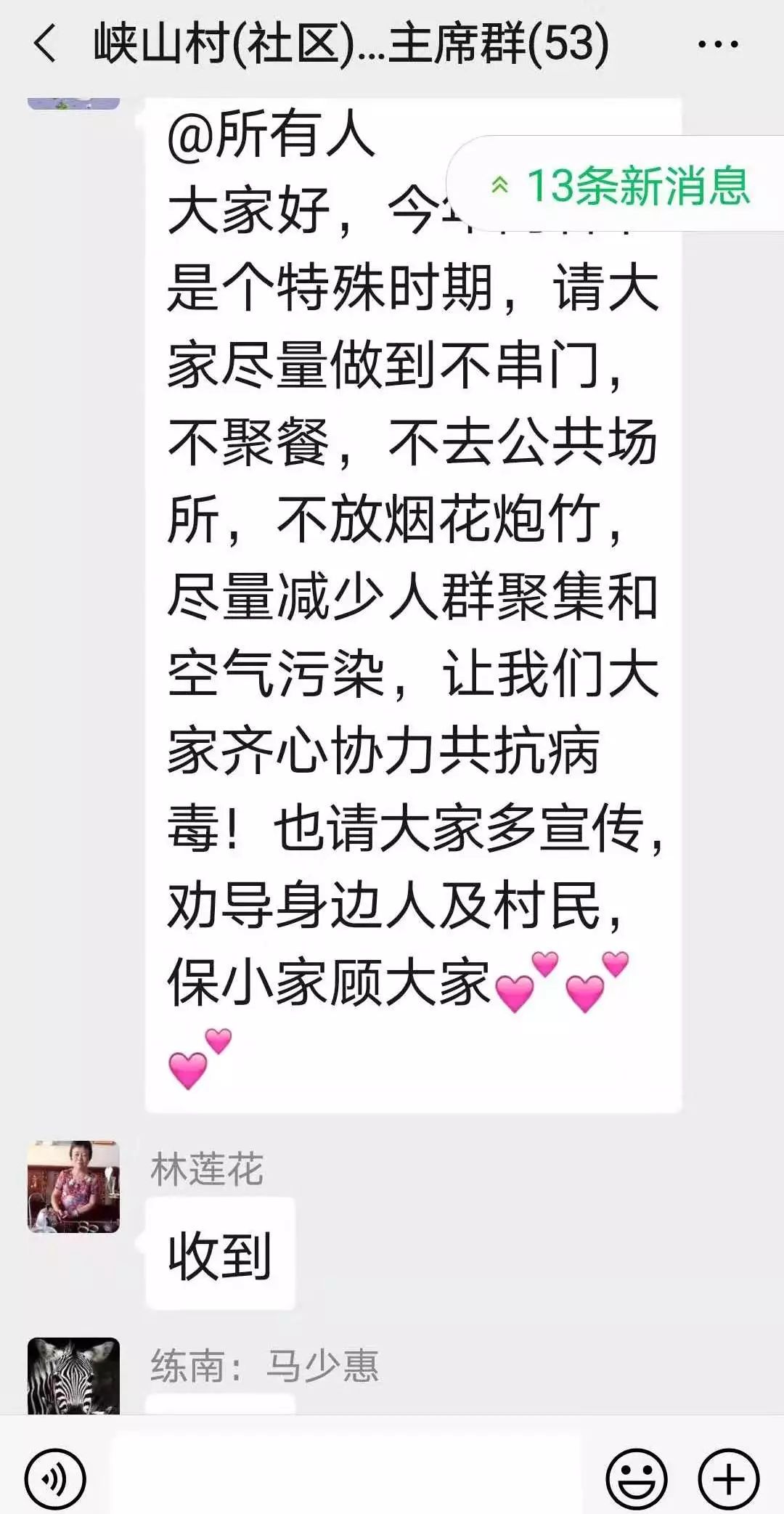Open the group chat overflow menu

(x=717, y=45)
